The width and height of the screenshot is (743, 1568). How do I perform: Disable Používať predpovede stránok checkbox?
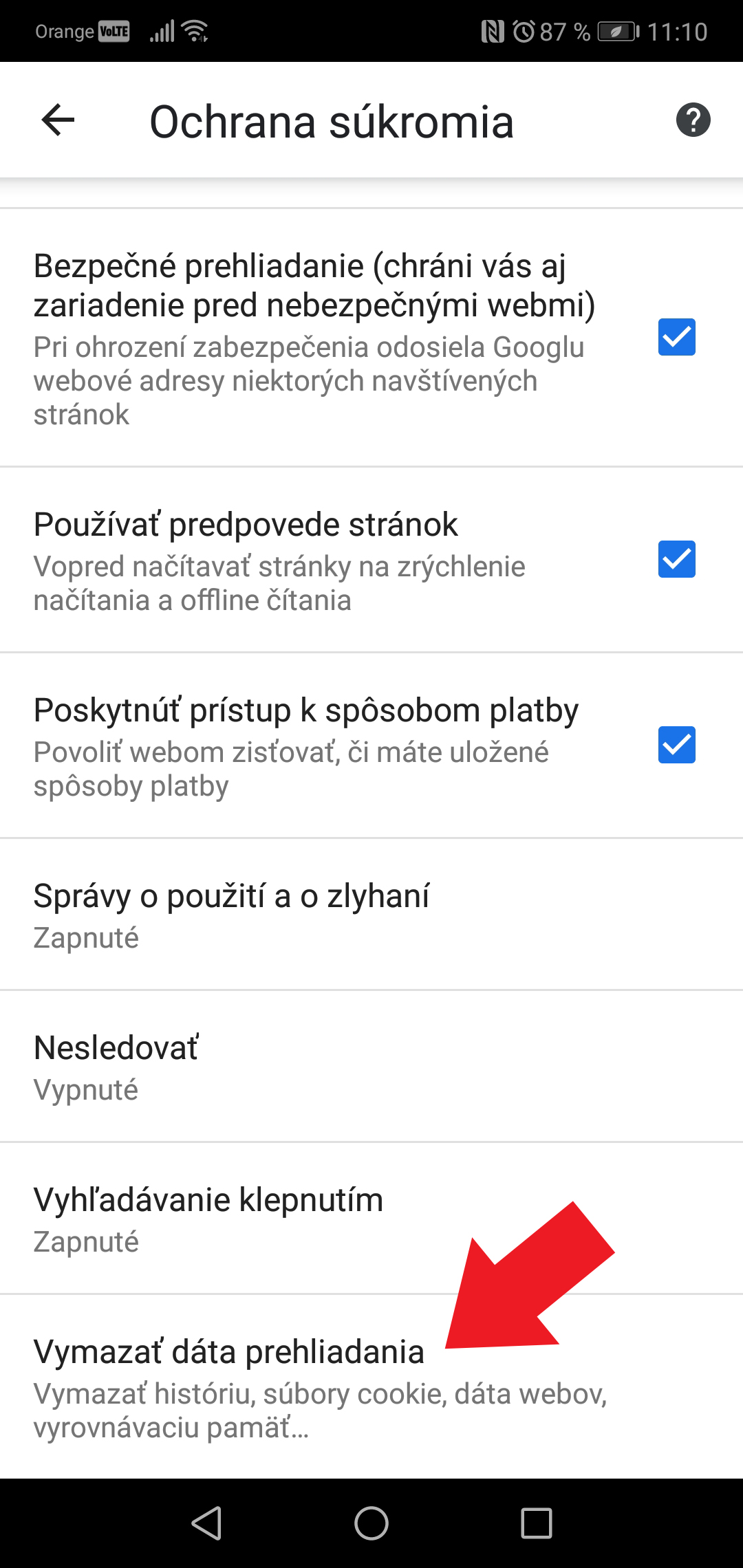[x=676, y=559]
